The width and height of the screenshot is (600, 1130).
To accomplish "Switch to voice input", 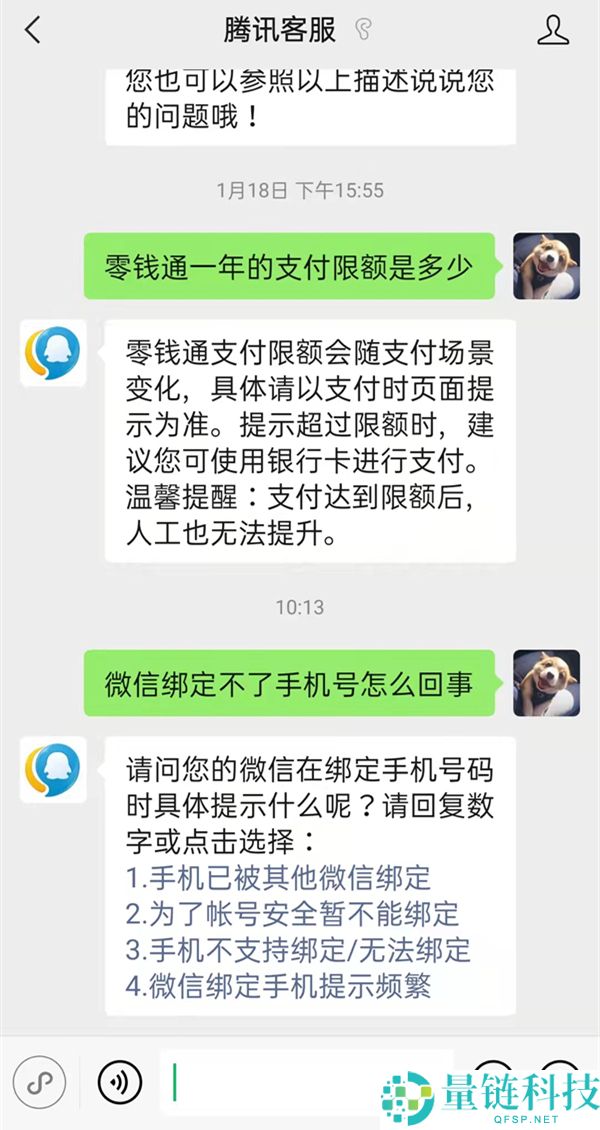I will (x=119, y=1081).
